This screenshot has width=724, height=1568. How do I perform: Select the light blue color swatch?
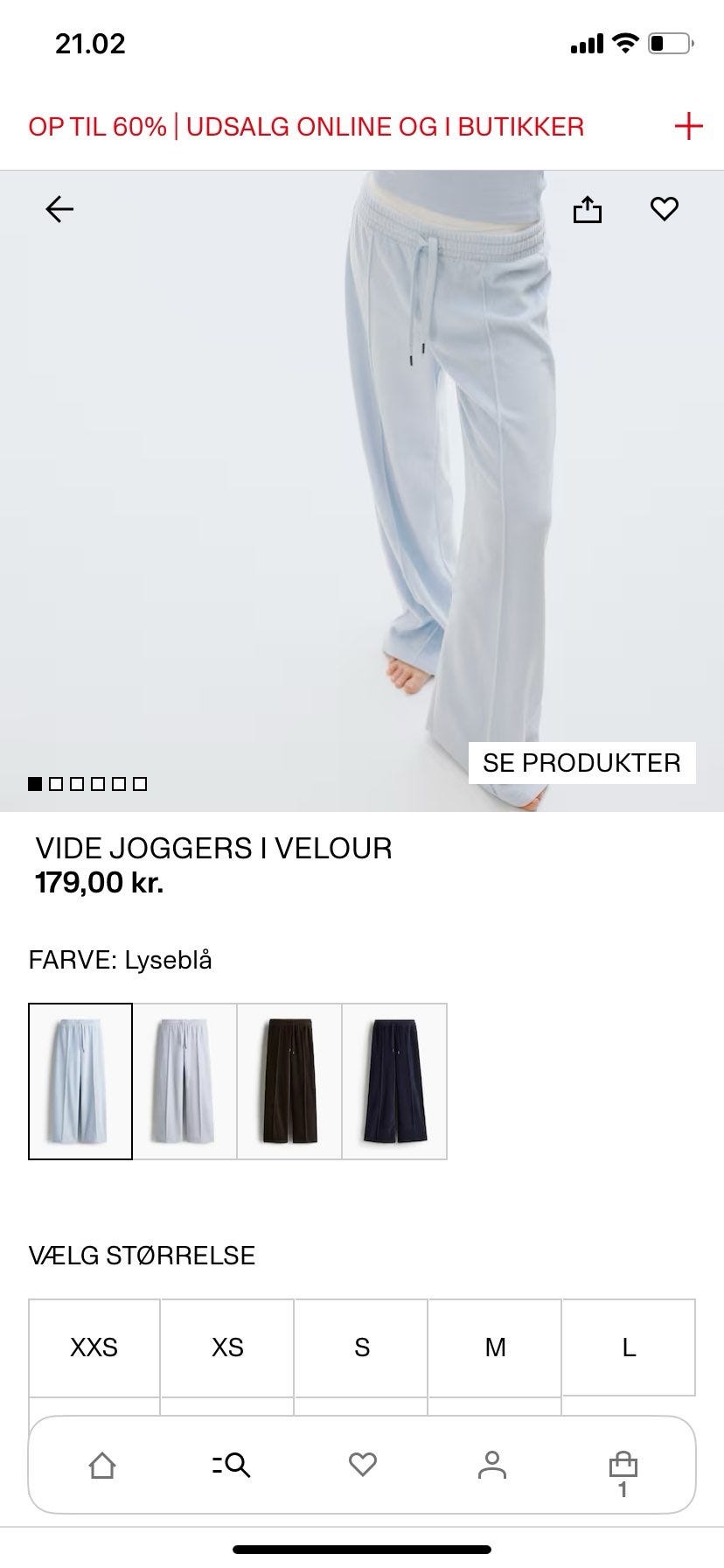[x=80, y=1081]
